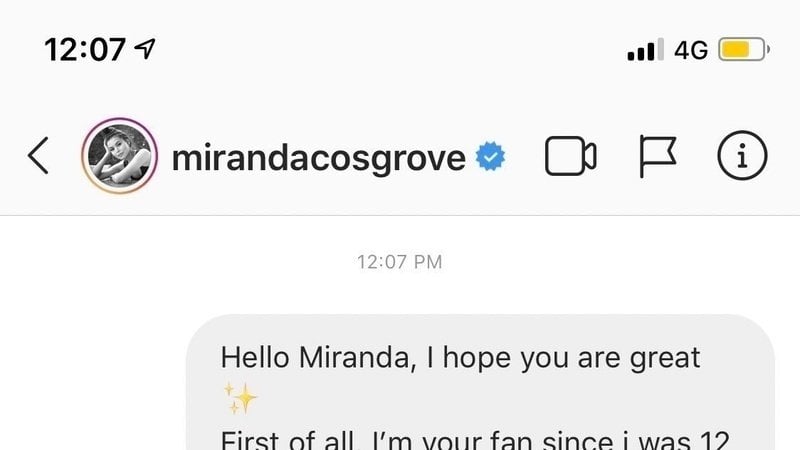Start a video call with mirandacosgrove
The height and width of the screenshot is (450, 800).
[x=570, y=156]
